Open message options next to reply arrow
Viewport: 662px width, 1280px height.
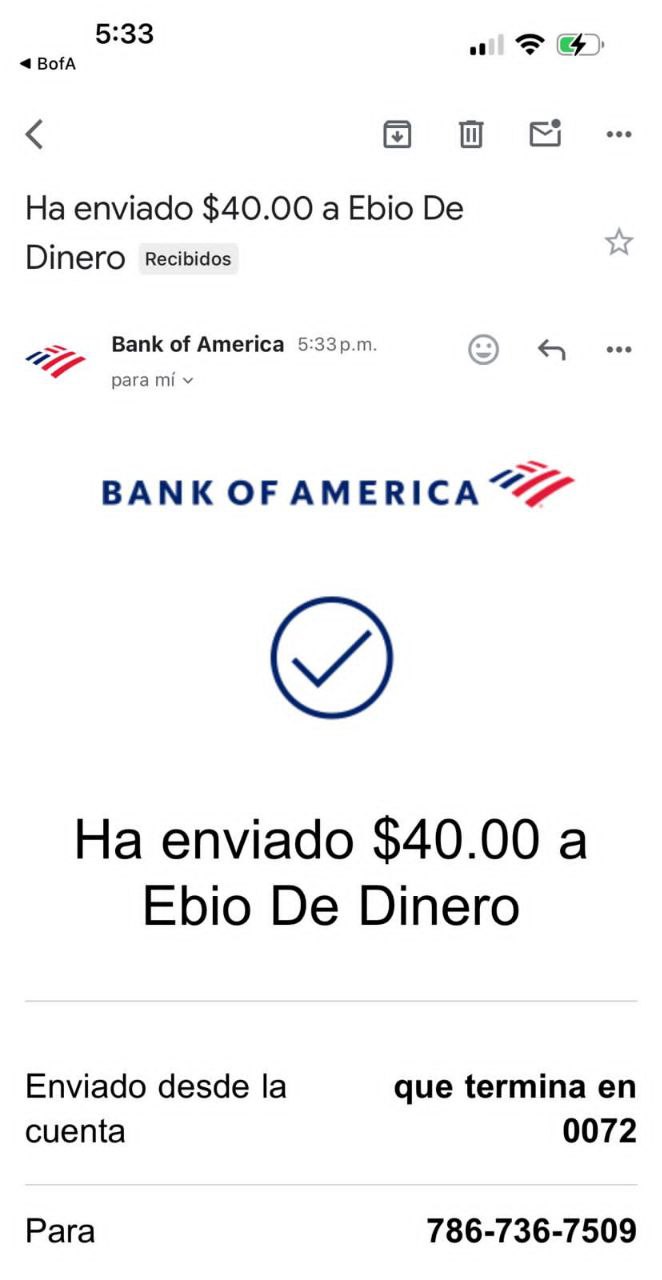(x=619, y=350)
